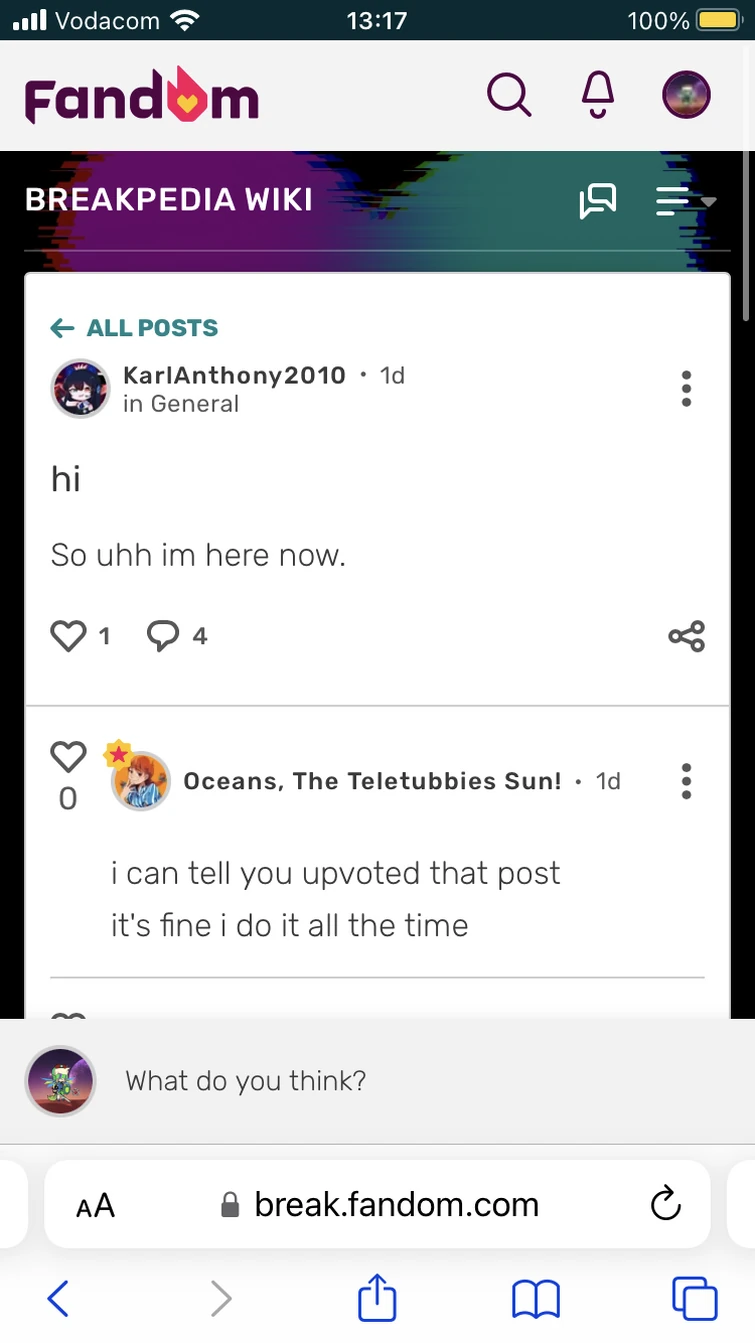
Task: Open the notifications bell
Action: click(x=598, y=96)
